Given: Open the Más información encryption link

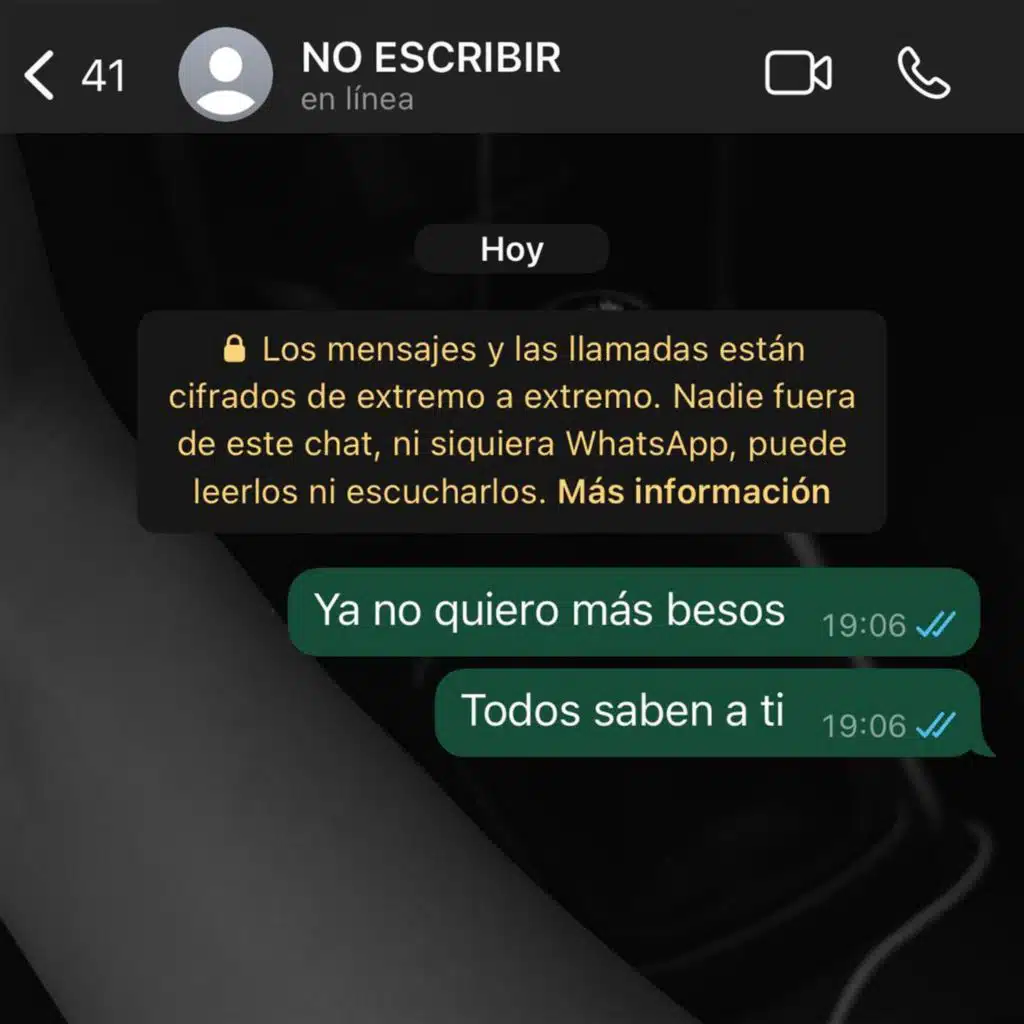Looking at the screenshot, I should [694, 492].
